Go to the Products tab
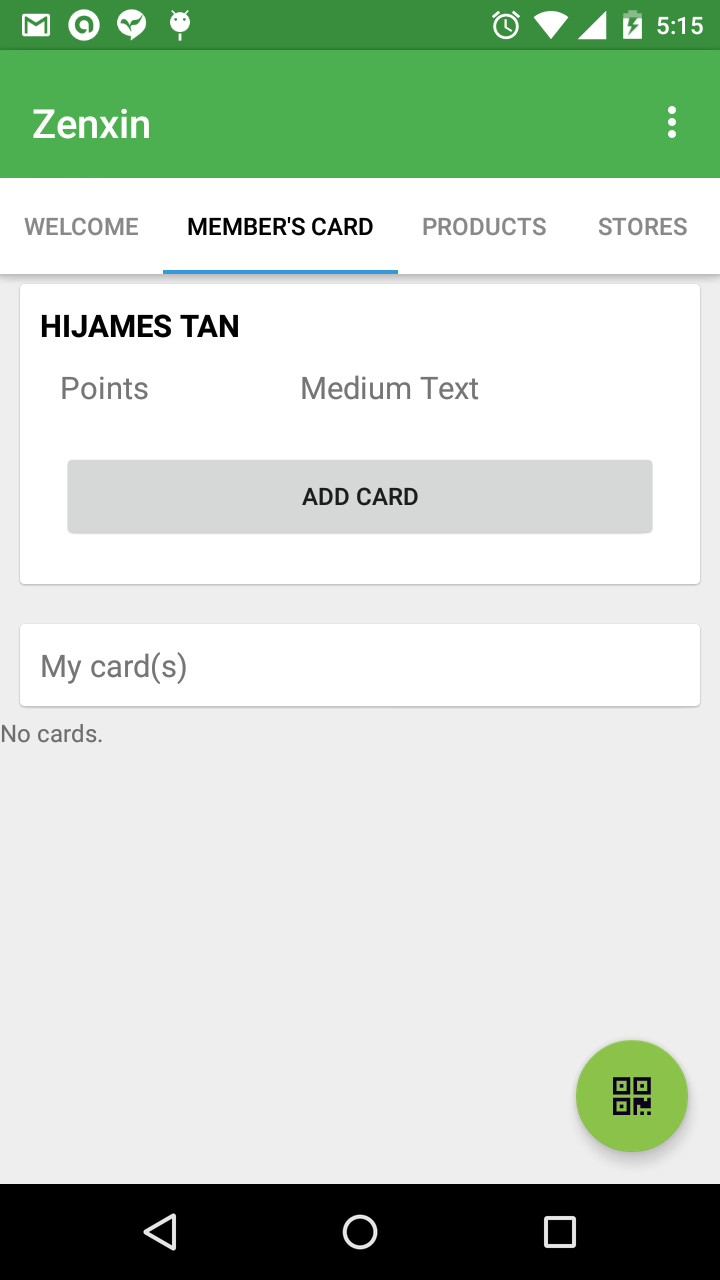This screenshot has width=720, height=1280. point(484,227)
